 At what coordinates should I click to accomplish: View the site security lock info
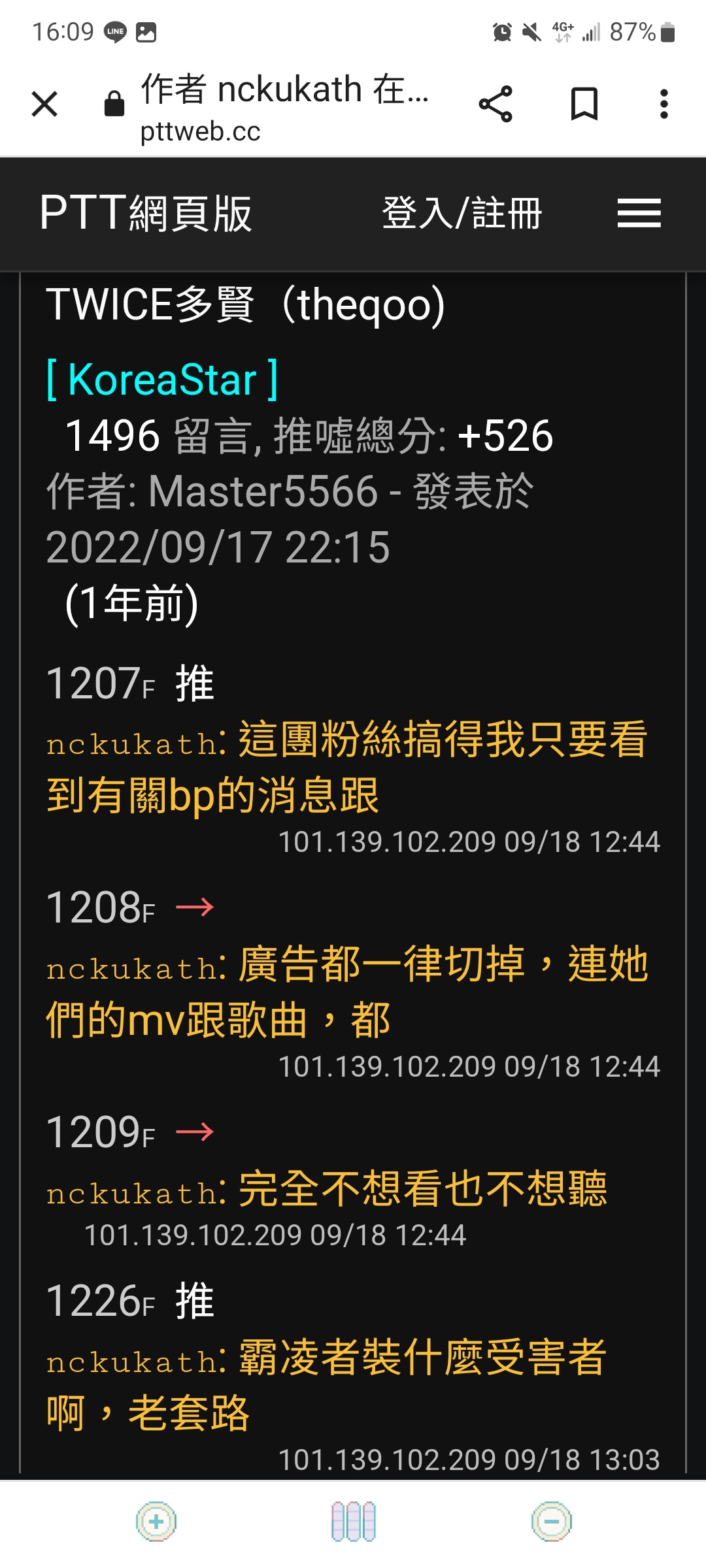[x=114, y=104]
